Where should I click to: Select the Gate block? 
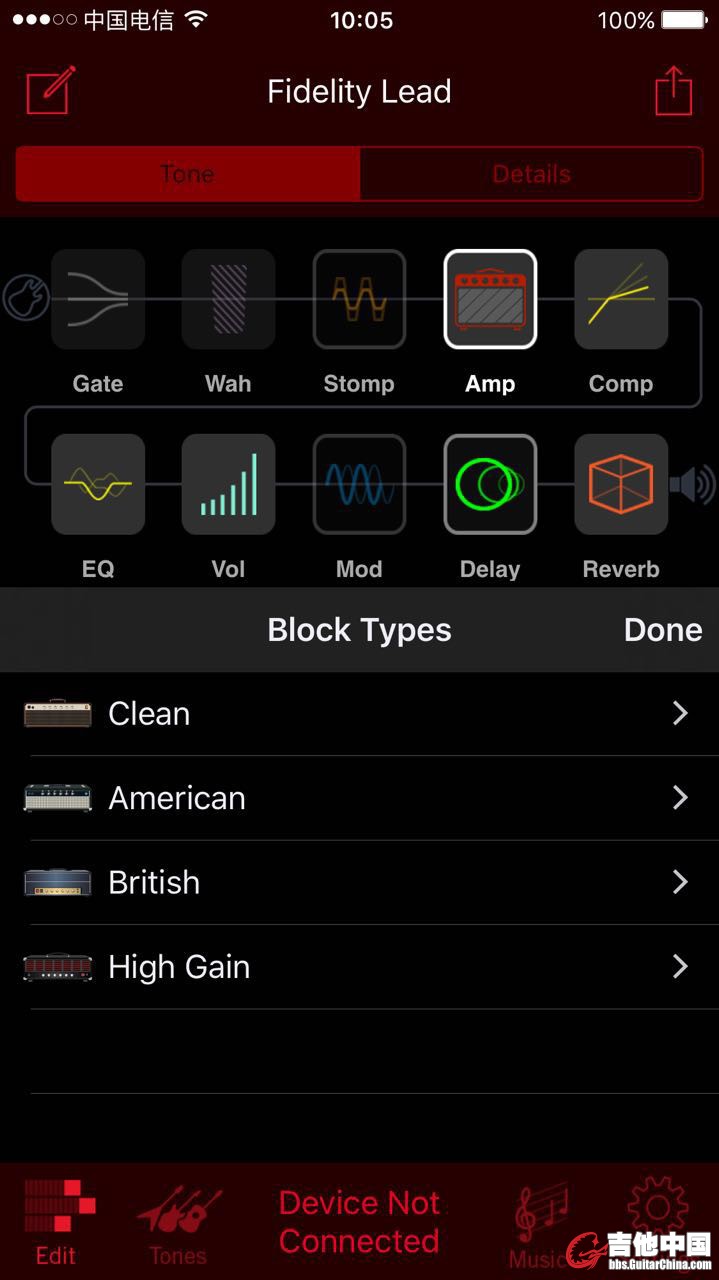pos(98,300)
